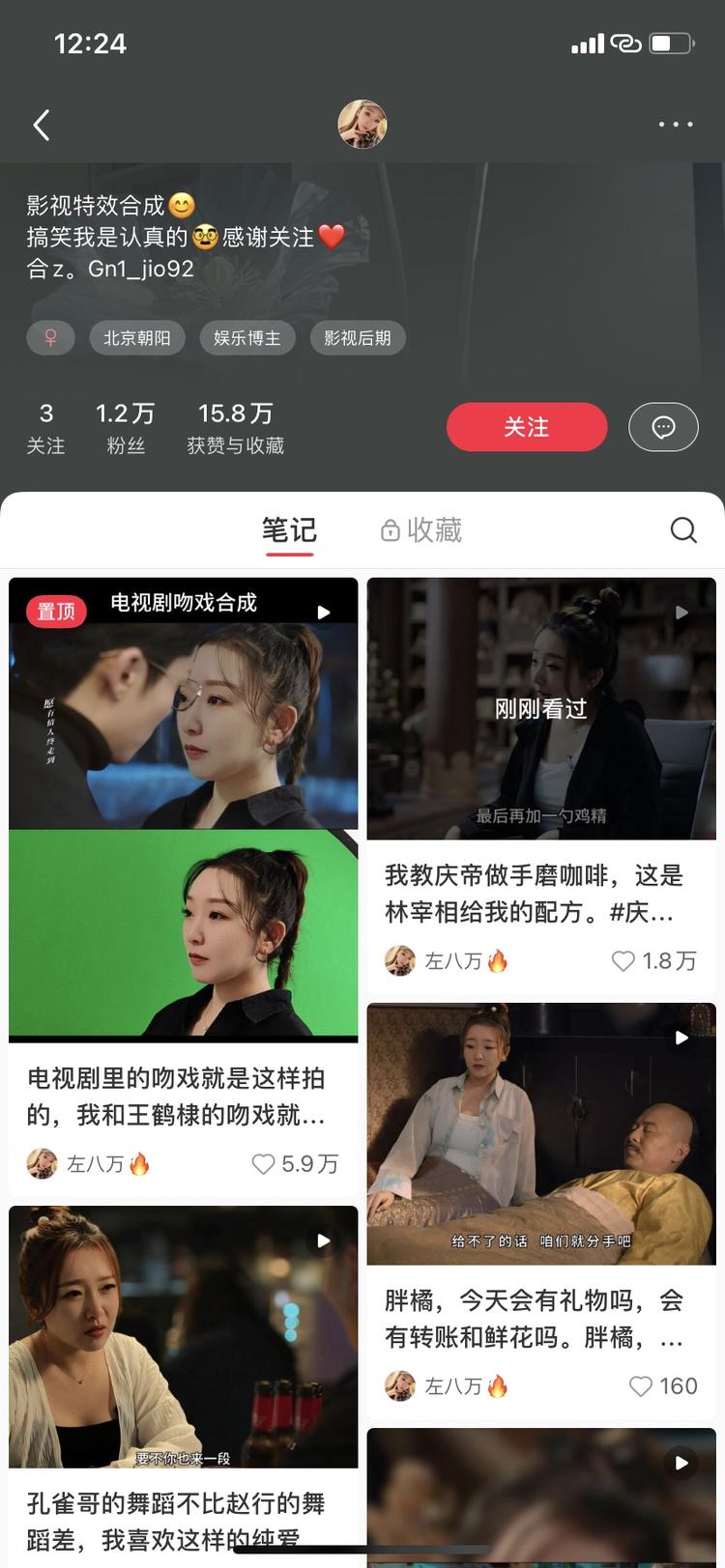This screenshot has width=725, height=1568.
Task: Tap the heart icon showing 5.9万 likes
Action: tap(264, 1164)
